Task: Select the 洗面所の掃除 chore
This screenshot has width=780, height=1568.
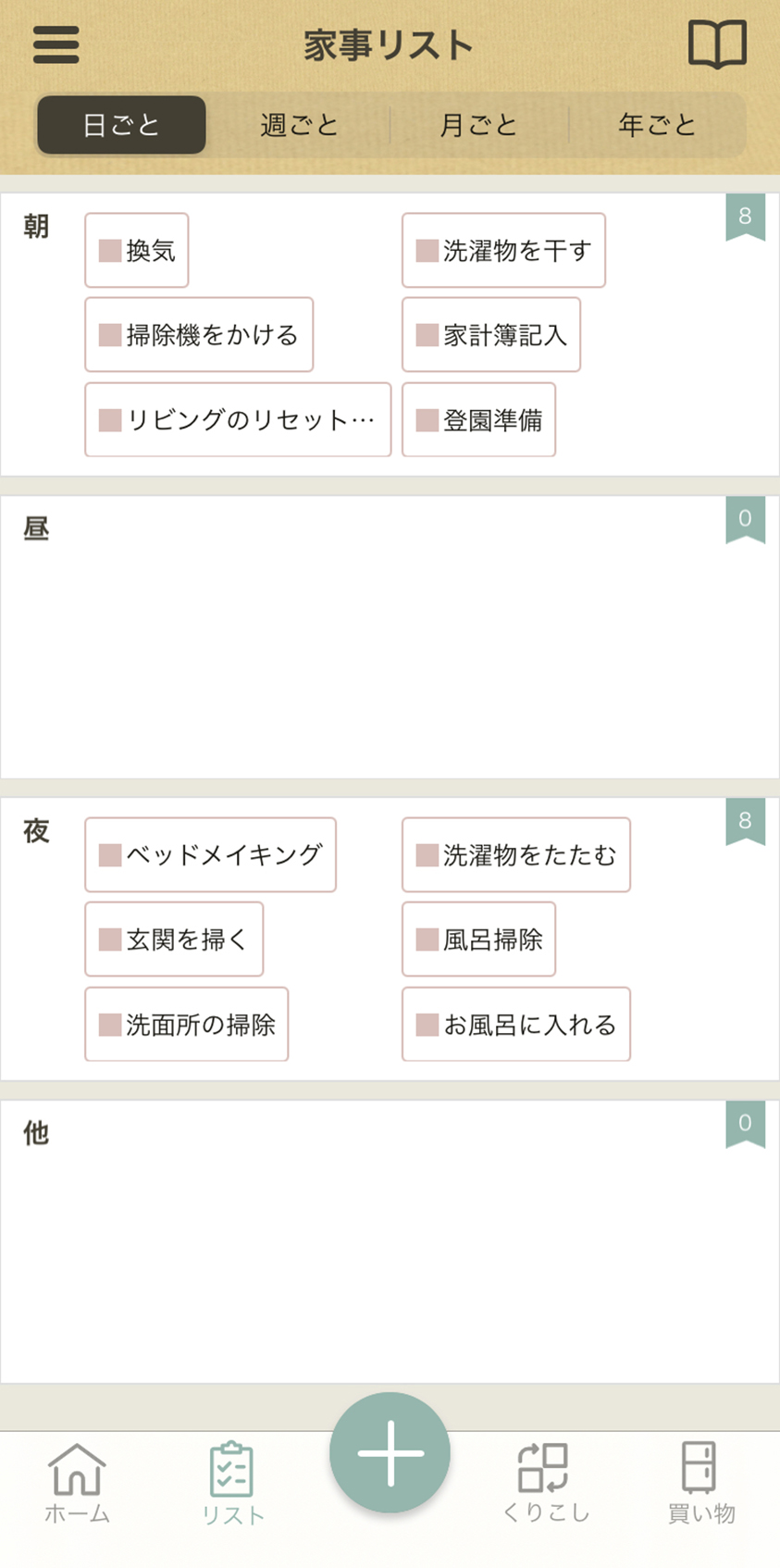Action: (x=187, y=1025)
